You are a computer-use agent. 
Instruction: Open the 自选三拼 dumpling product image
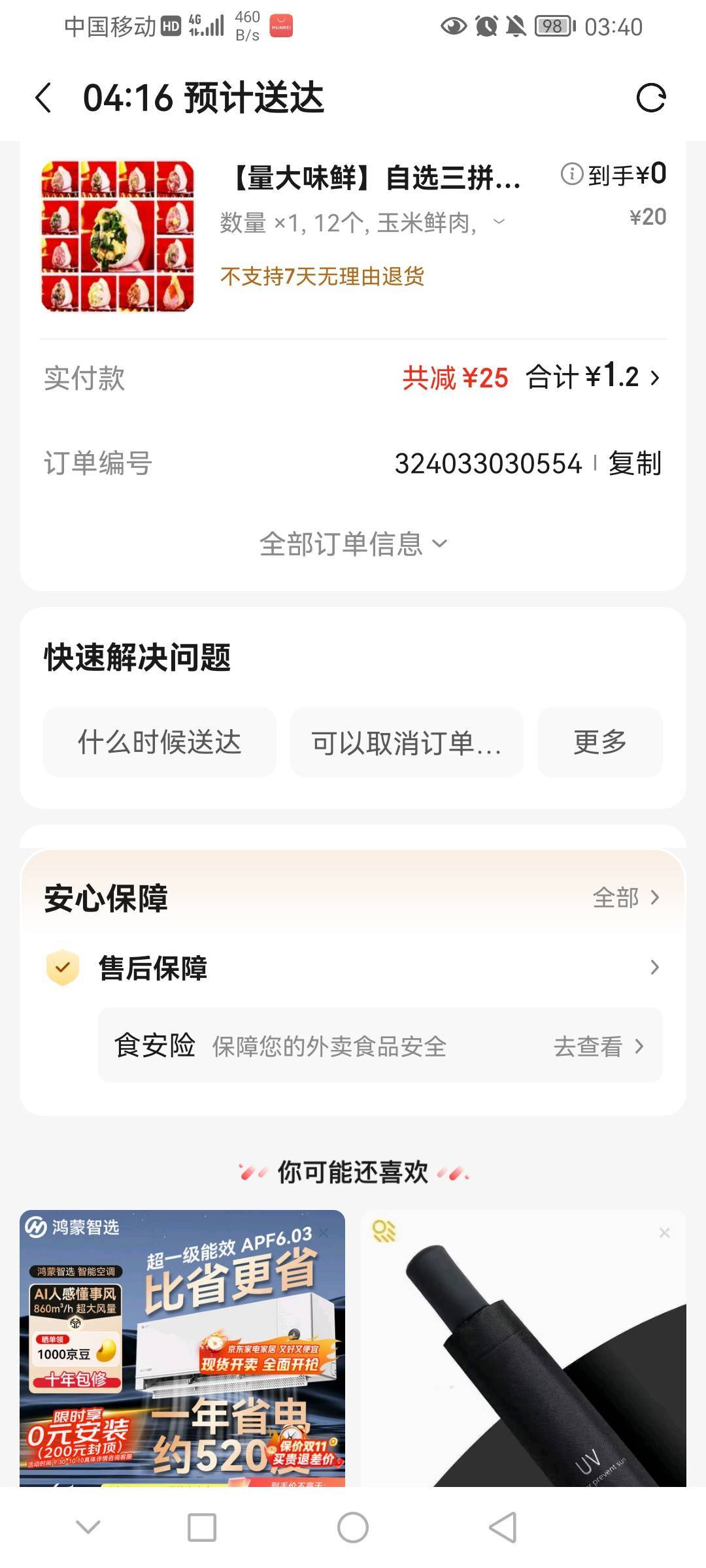[x=118, y=236]
